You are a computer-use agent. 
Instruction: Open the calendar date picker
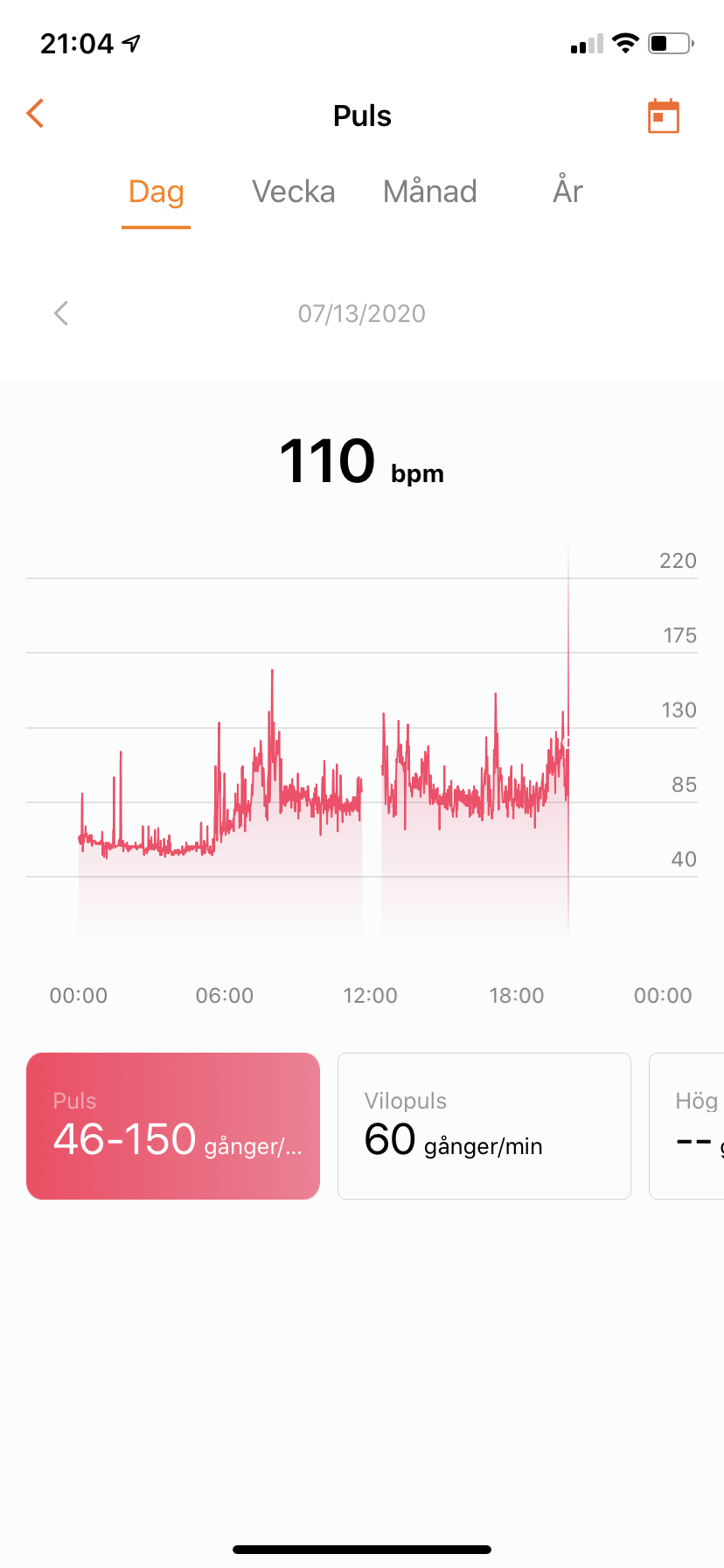[x=663, y=116]
